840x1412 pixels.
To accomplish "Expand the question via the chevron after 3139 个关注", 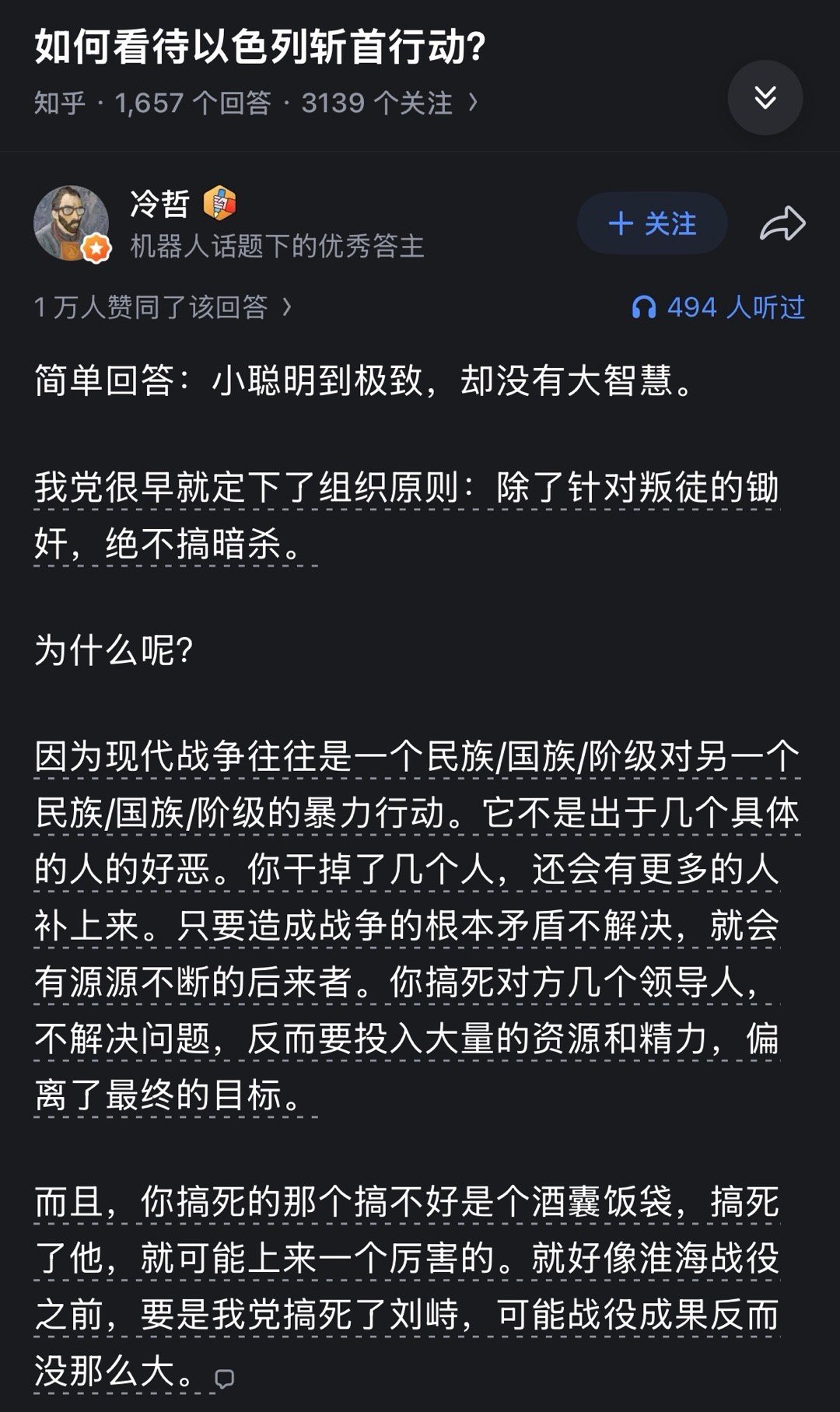I will point(472,102).
